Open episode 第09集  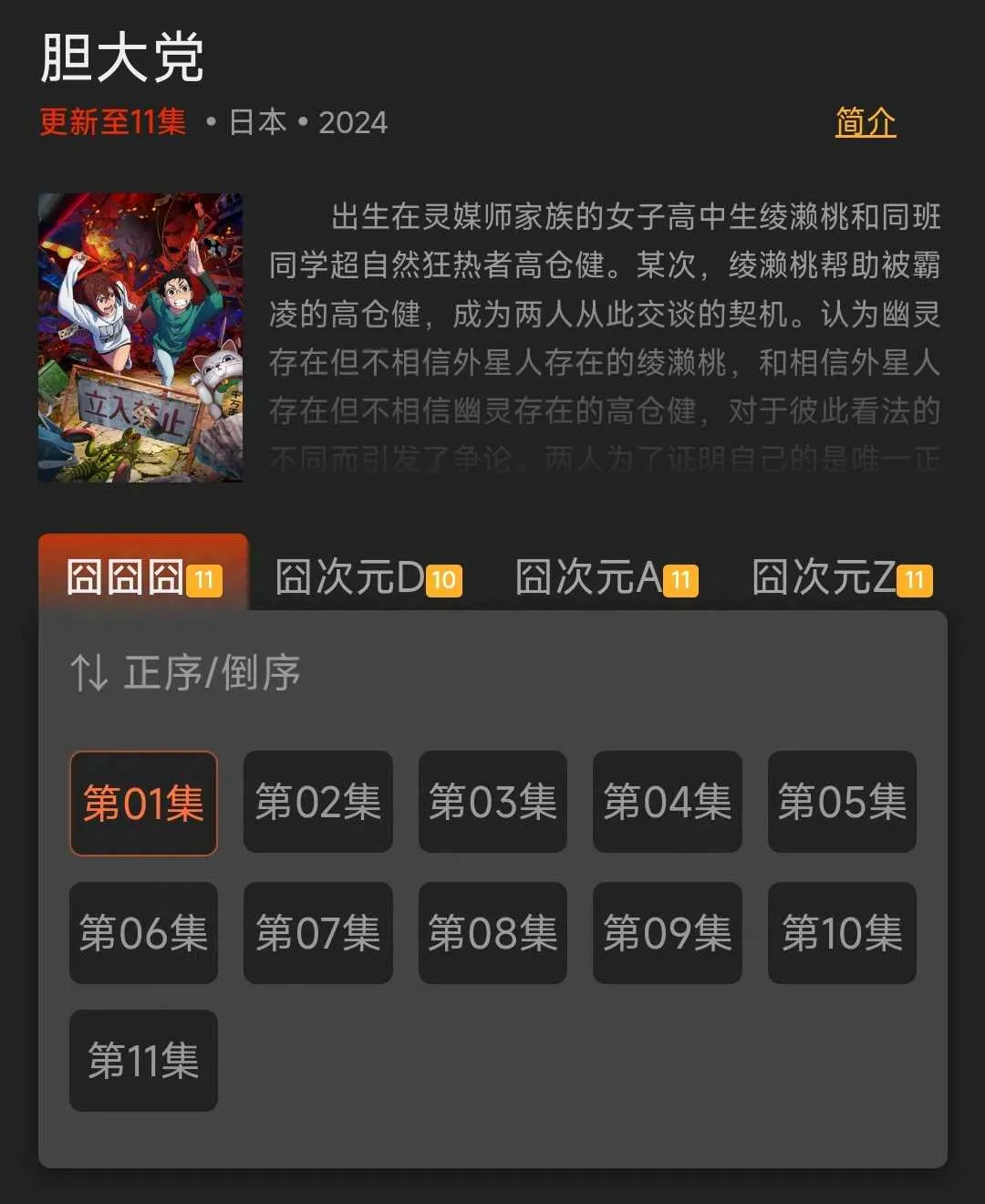coord(667,932)
